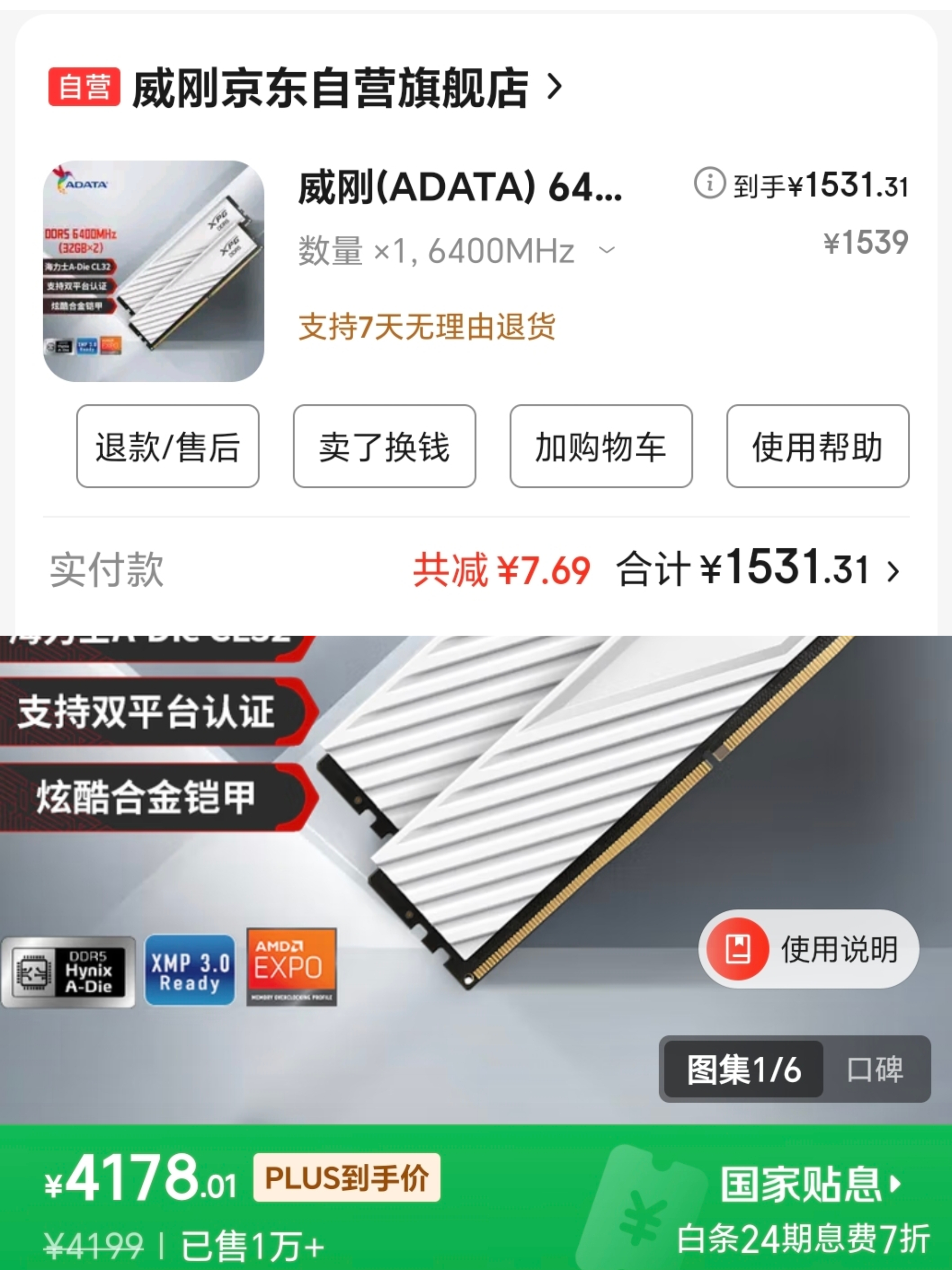Add the item again with 加购物车
The width and height of the screenshot is (952, 1270).
pos(601,446)
